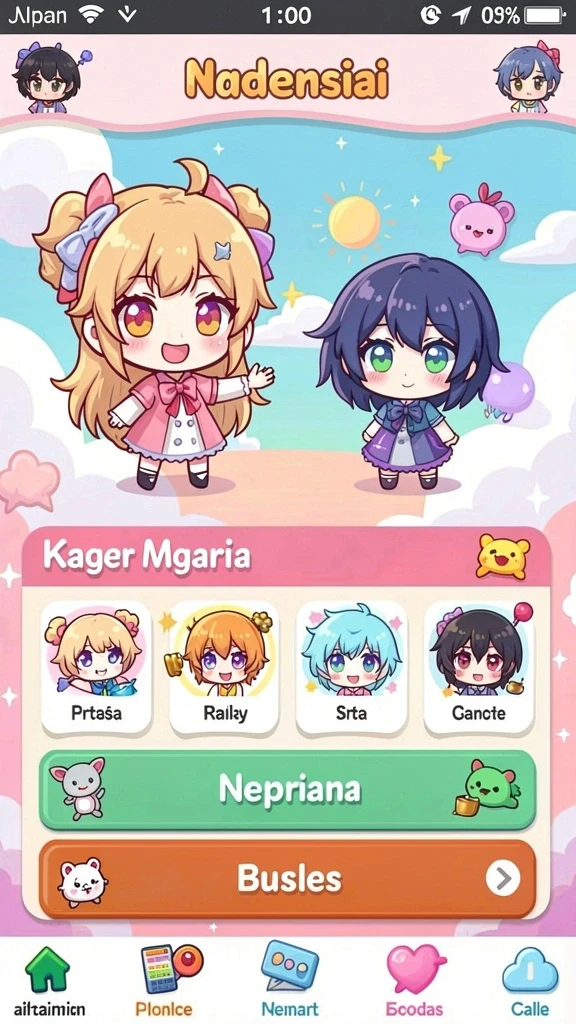Select the Prtaśa character card
The width and height of the screenshot is (576, 1024).
tap(97, 667)
